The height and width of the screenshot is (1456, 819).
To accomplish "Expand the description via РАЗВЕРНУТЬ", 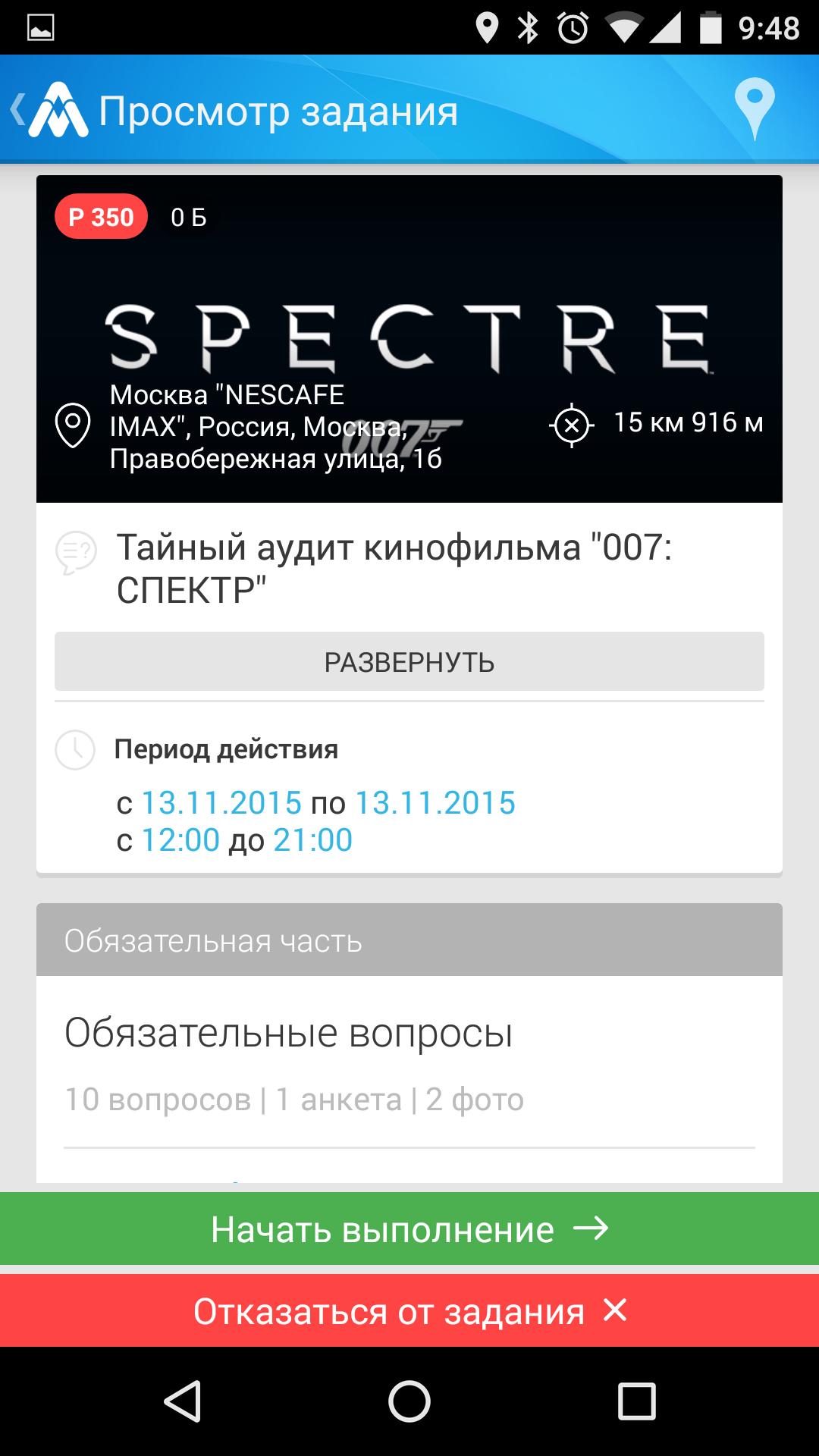I will (409, 661).
